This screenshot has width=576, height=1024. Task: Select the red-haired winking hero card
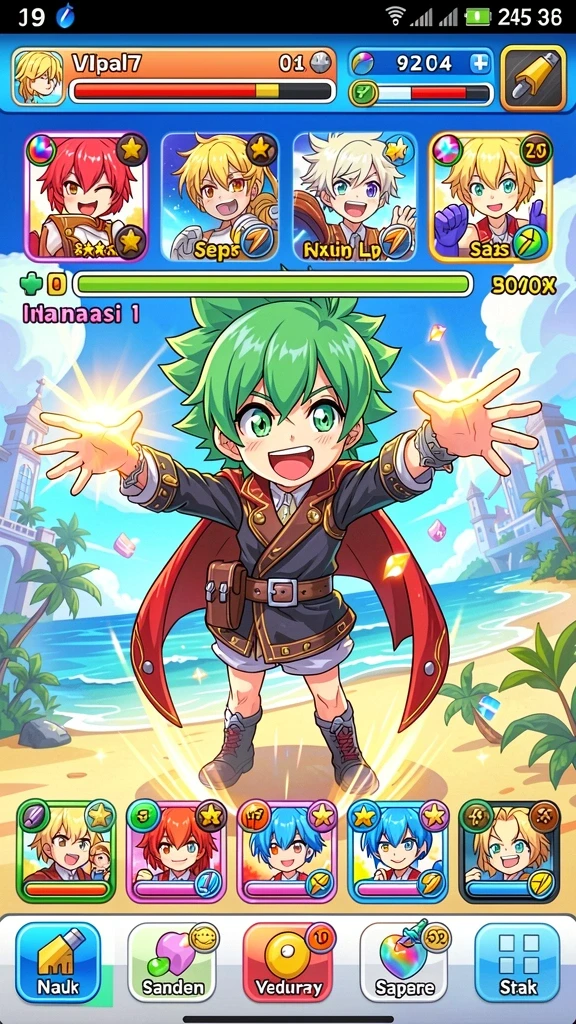coord(86,197)
